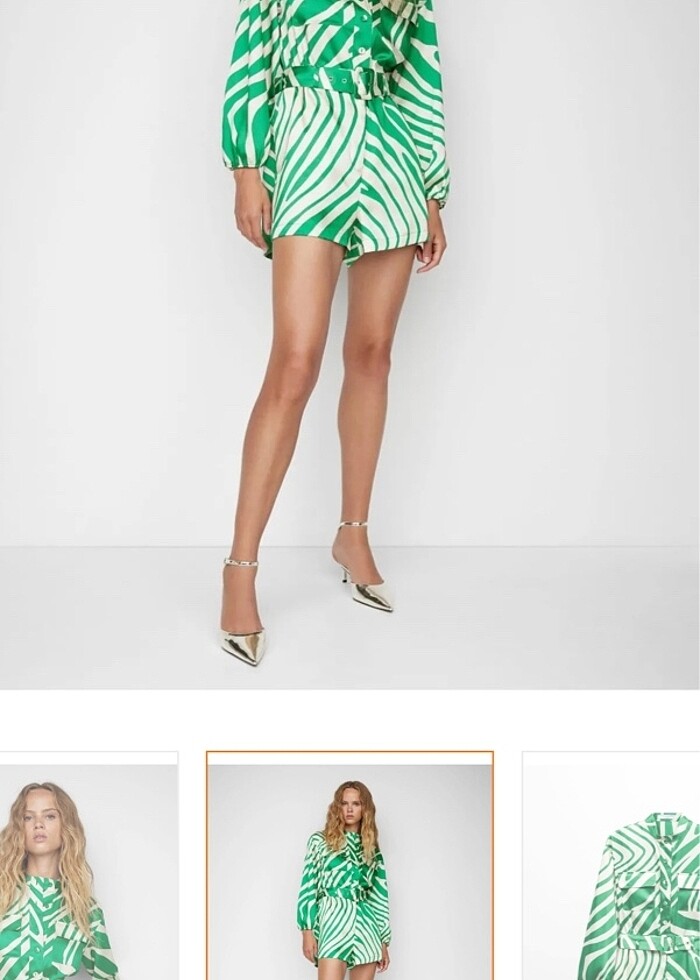Select the shirt-only product shot thumbnail
The image size is (700, 980).
point(612,868)
